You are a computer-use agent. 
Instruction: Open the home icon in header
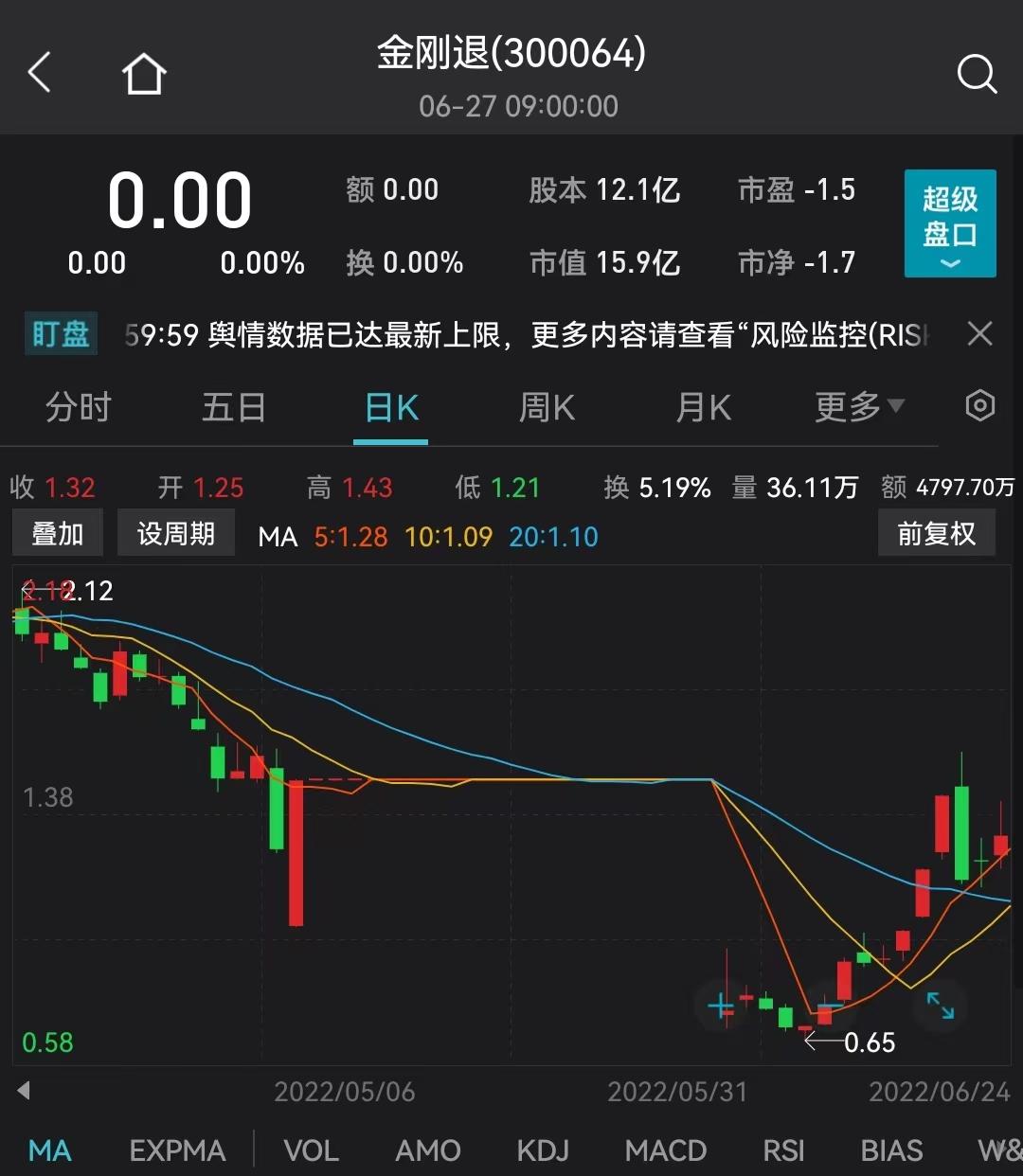coord(144,73)
